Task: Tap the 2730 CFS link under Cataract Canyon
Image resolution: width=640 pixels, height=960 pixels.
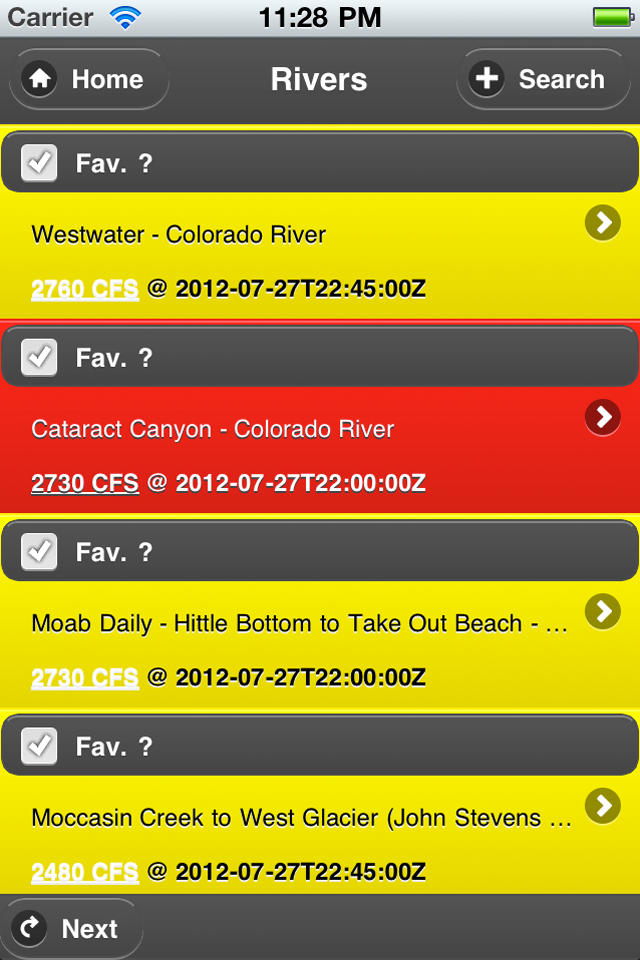Action: click(x=85, y=484)
